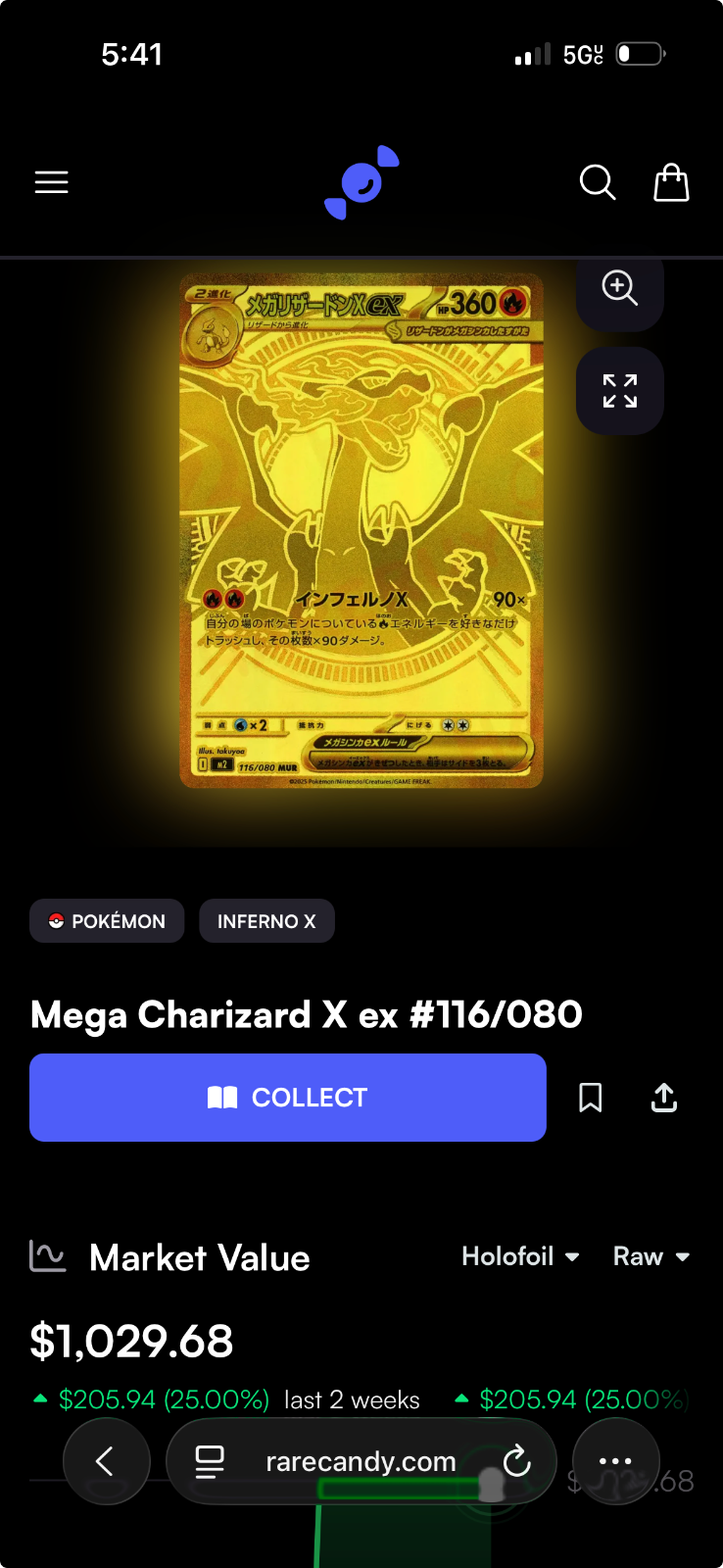This screenshot has width=723, height=1568.
Task: Open the hamburger navigation menu
Action: click(51, 182)
